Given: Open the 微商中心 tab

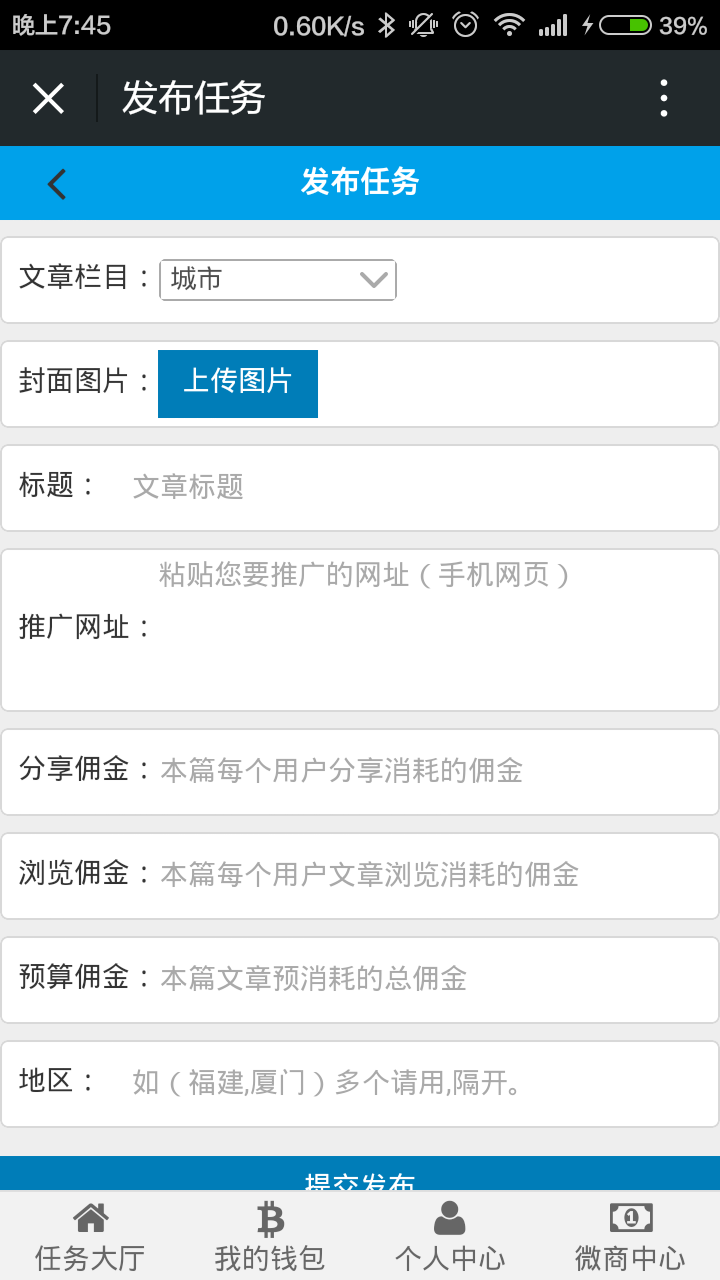Looking at the screenshot, I should [630, 1237].
